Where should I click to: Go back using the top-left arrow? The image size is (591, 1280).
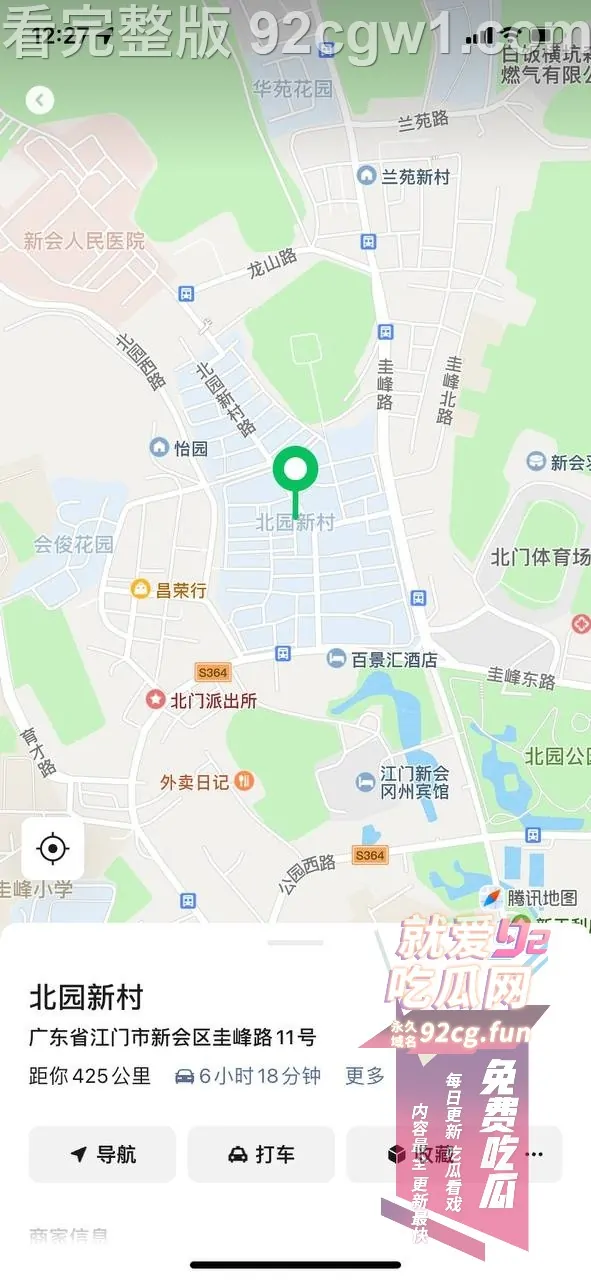pos(39,99)
